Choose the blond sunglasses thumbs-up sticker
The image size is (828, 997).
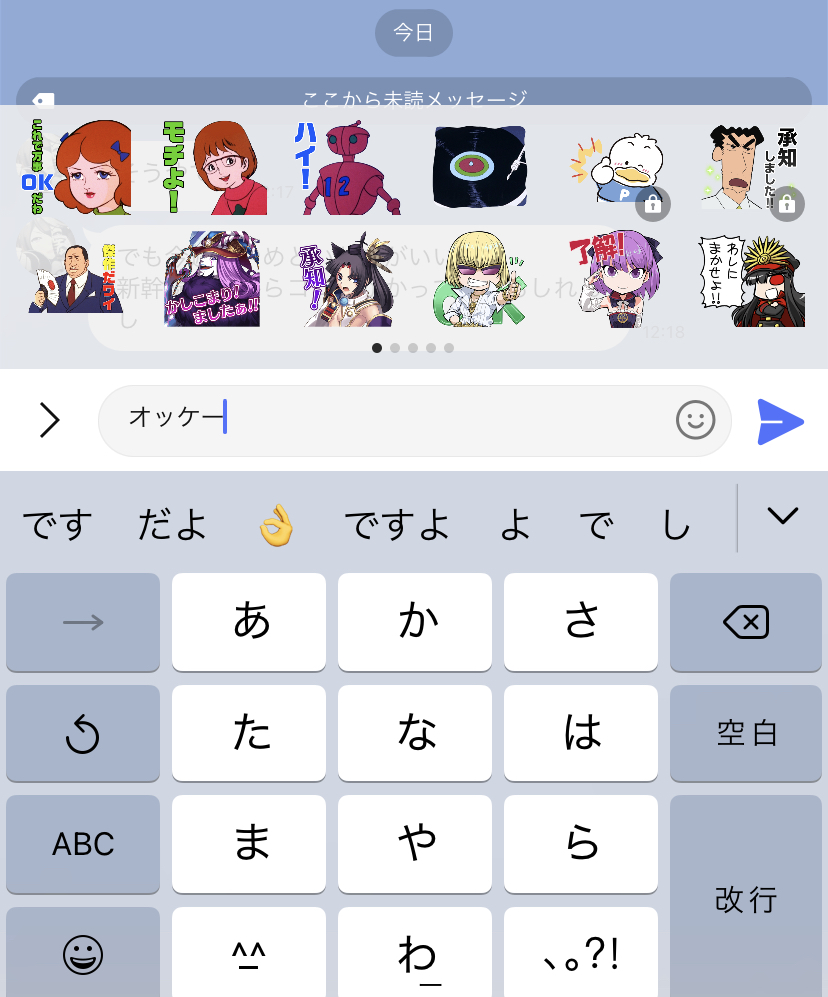pyautogui.click(x=480, y=280)
